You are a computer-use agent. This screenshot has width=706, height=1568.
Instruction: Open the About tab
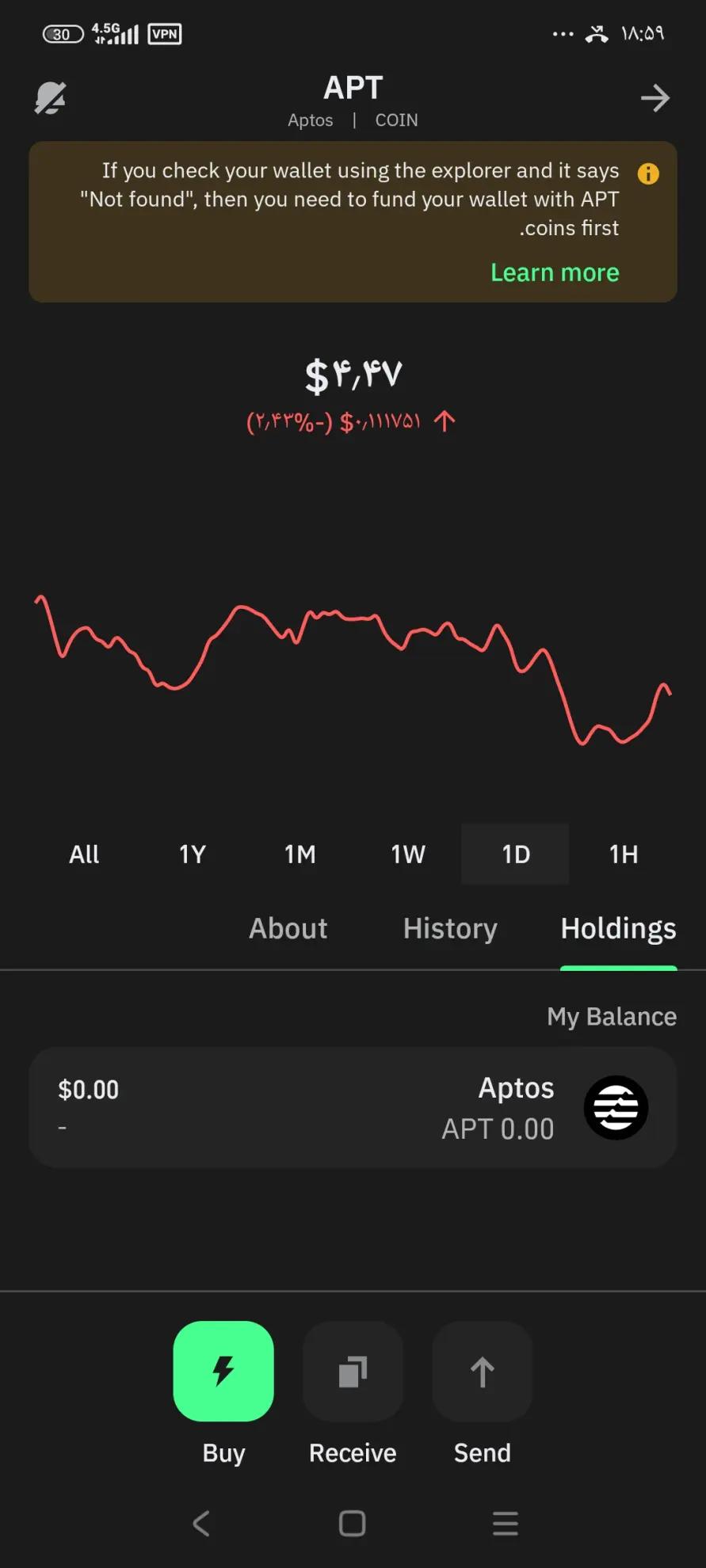pyautogui.click(x=288, y=928)
